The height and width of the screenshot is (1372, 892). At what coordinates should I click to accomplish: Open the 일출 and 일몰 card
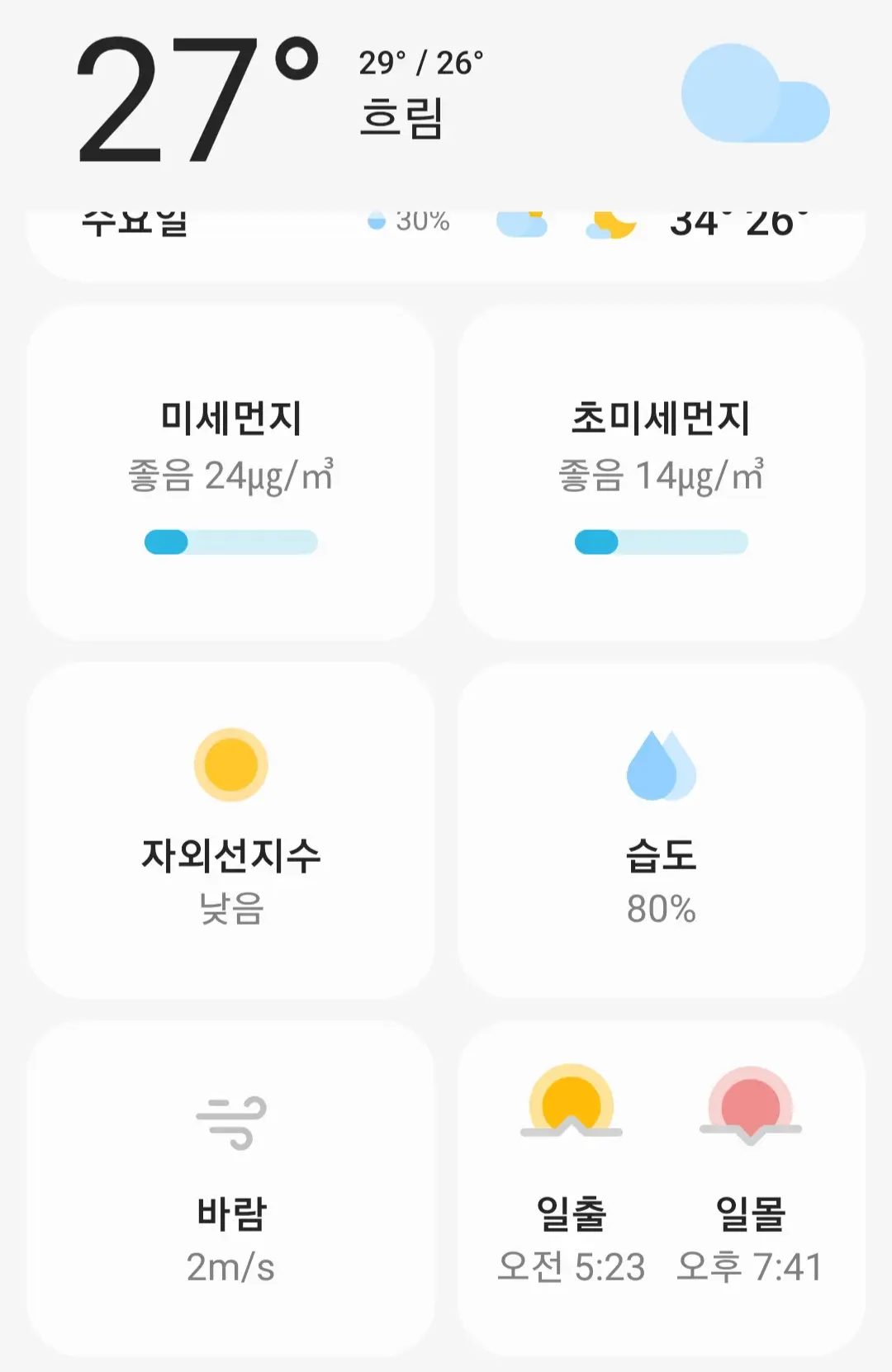(661, 1189)
